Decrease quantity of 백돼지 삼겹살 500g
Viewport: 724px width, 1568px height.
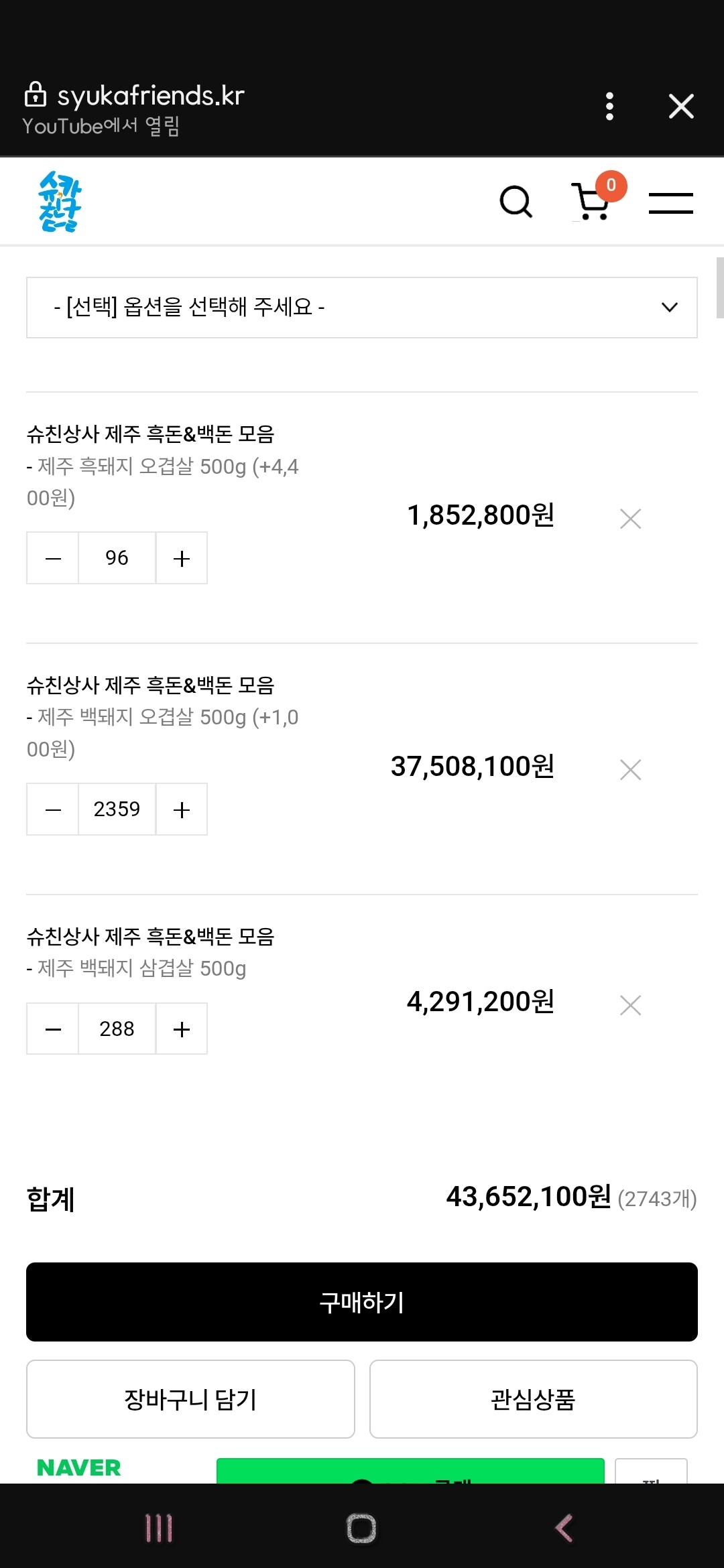[53, 1029]
